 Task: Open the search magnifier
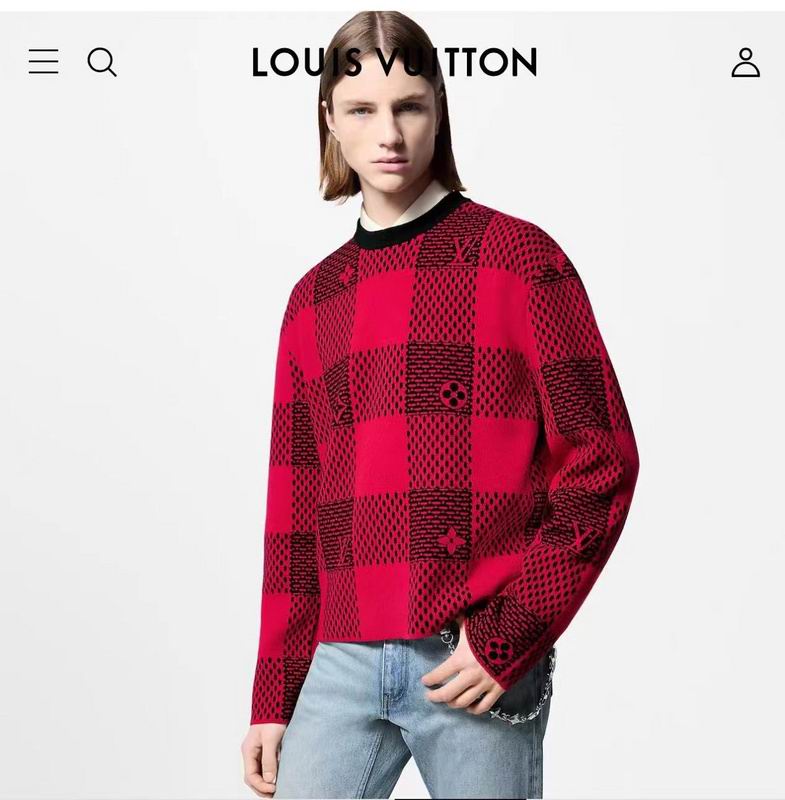pyautogui.click(x=102, y=62)
